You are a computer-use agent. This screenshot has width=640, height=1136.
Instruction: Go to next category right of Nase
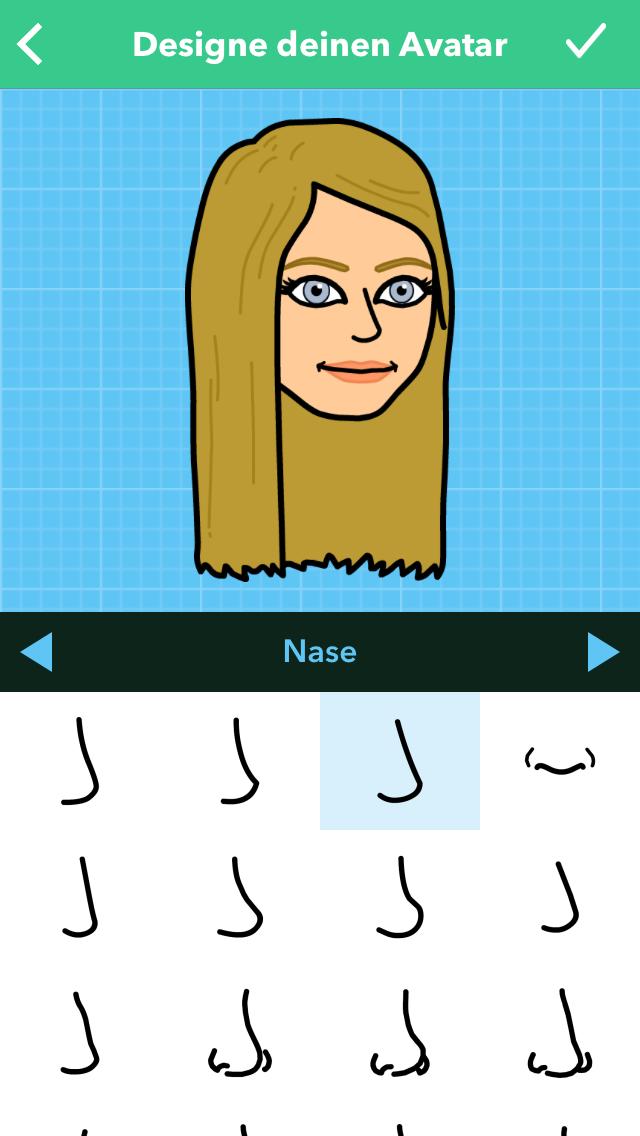coord(603,652)
